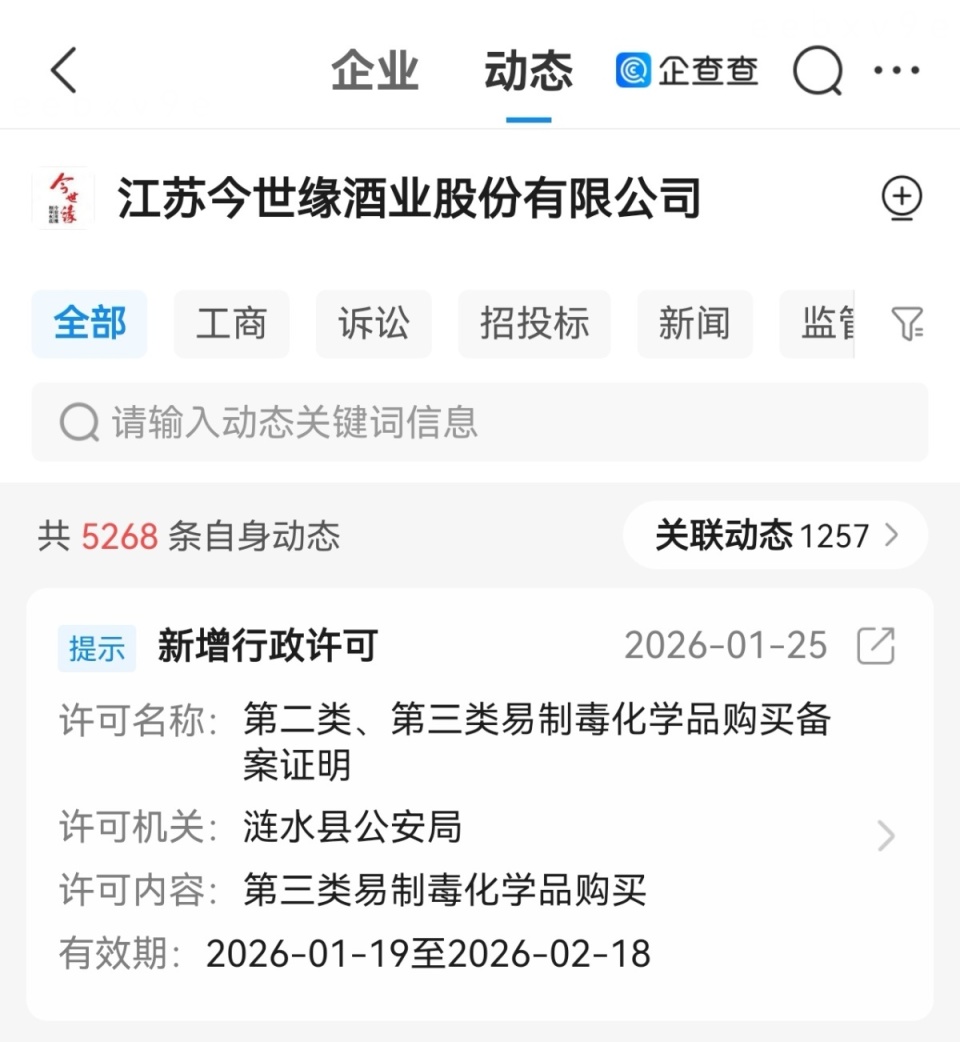Tap the 招投标 category button
This screenshot has height=1042, width=960.
click(533, 323)
